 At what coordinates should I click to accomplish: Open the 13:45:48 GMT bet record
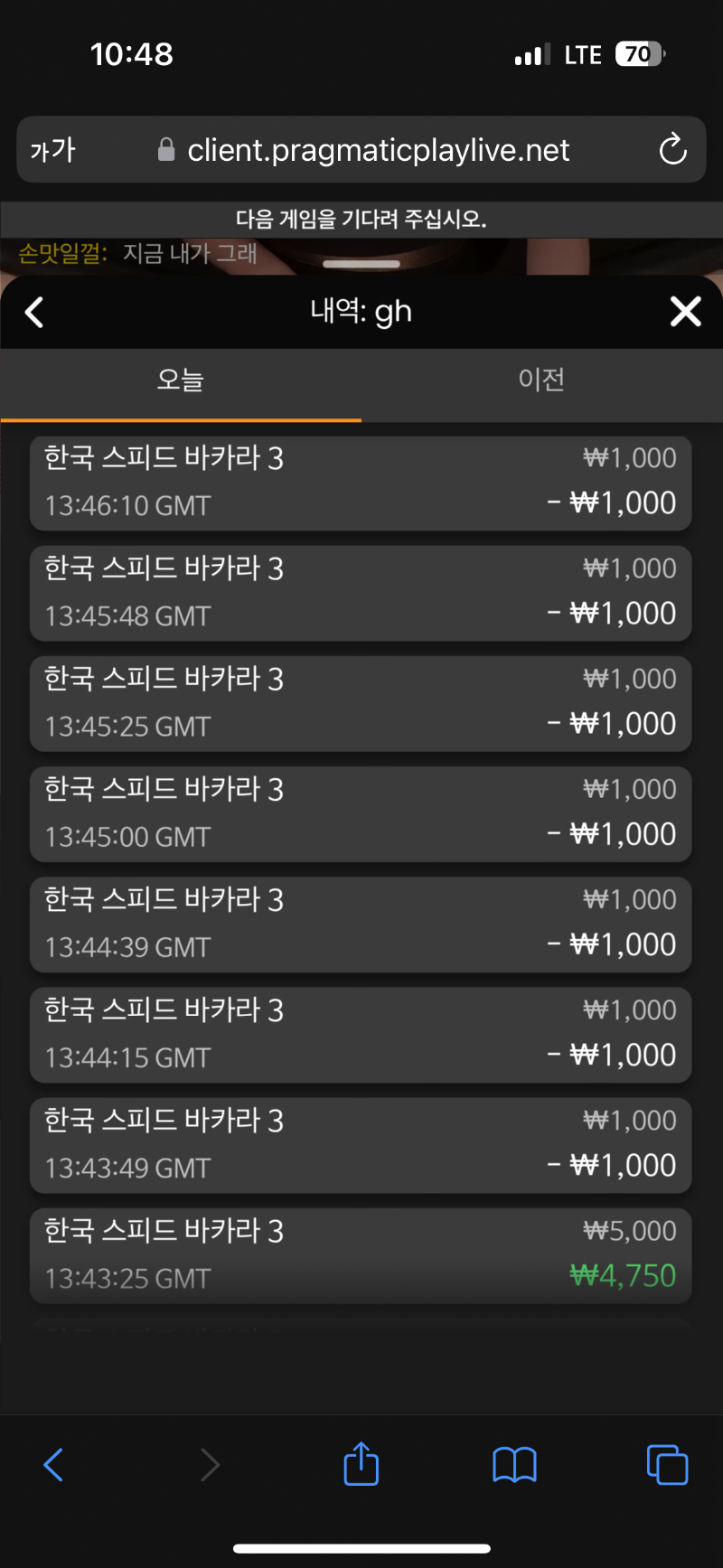click(x=361, y=594)
